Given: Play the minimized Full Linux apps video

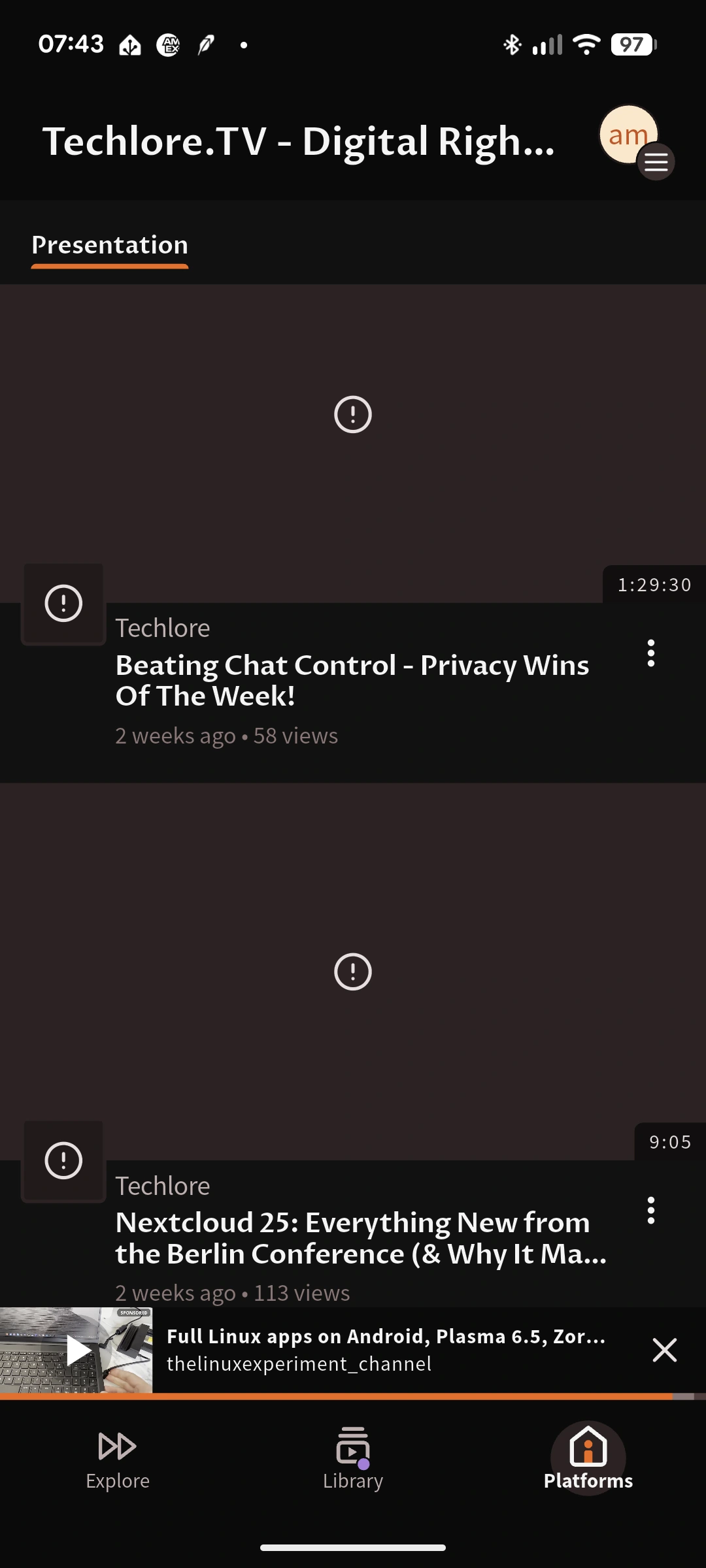Looking at the screenshot, I should pos(77,1350).
